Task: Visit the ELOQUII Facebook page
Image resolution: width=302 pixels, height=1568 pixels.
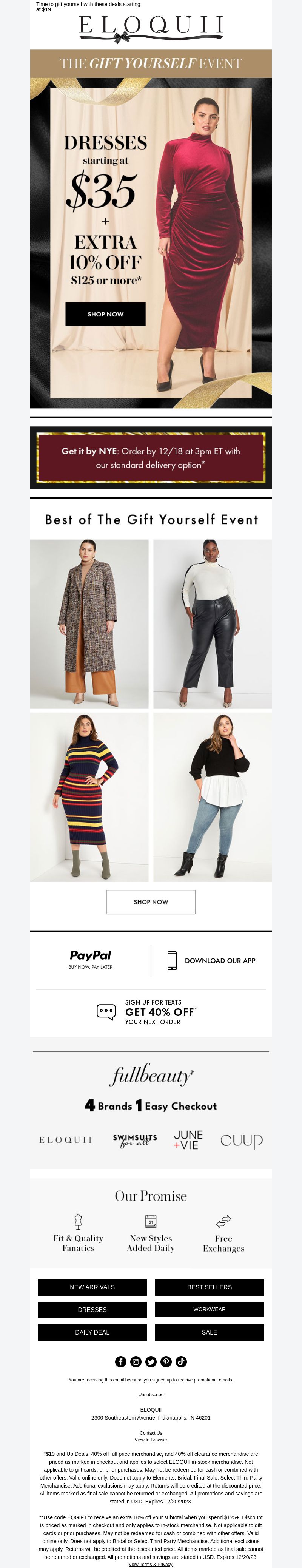Action: (120, 1362)
